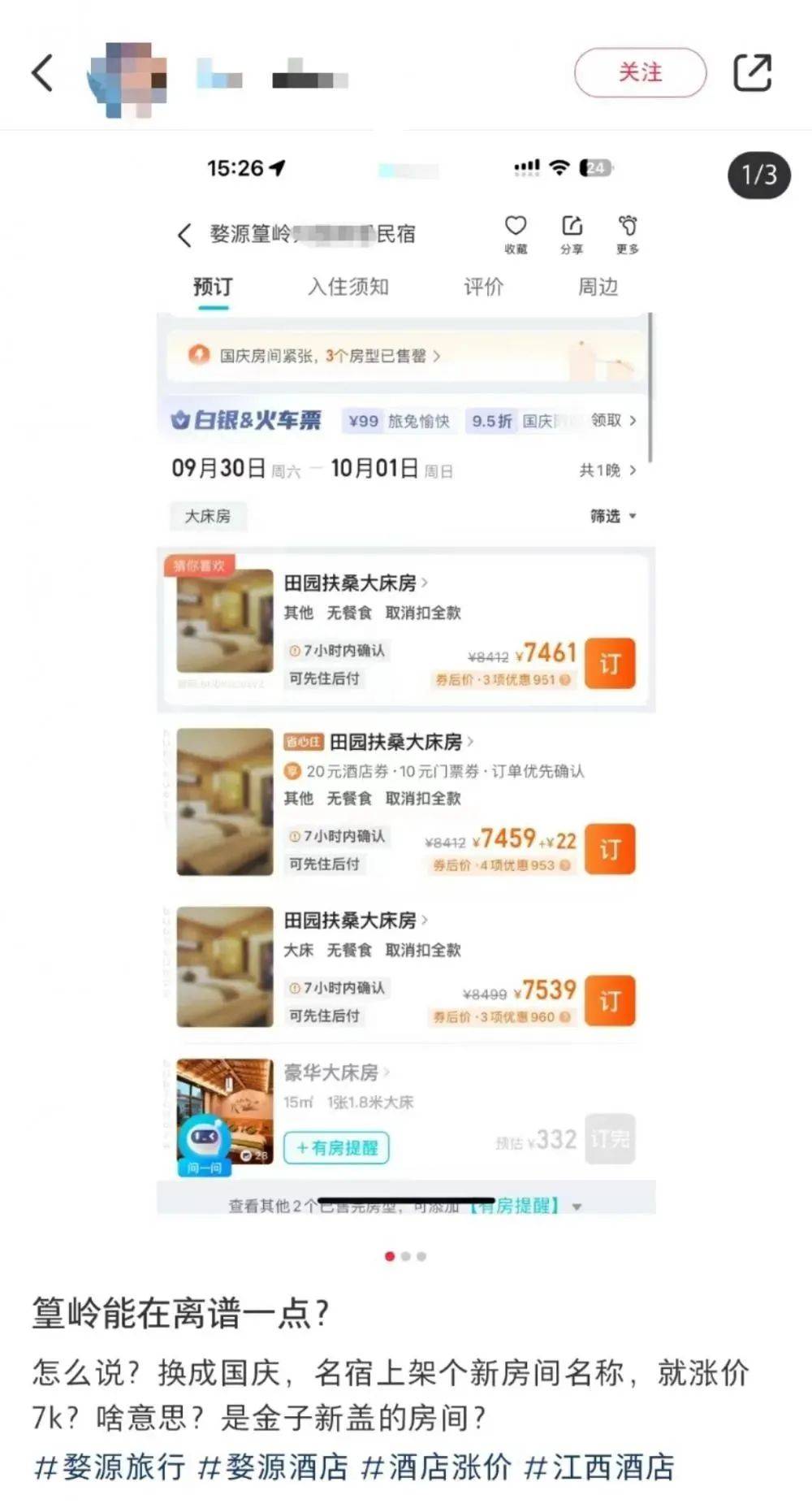Open the #江西酒店 hashtag
The image size is (812, 1508).
coord(599,1467)
